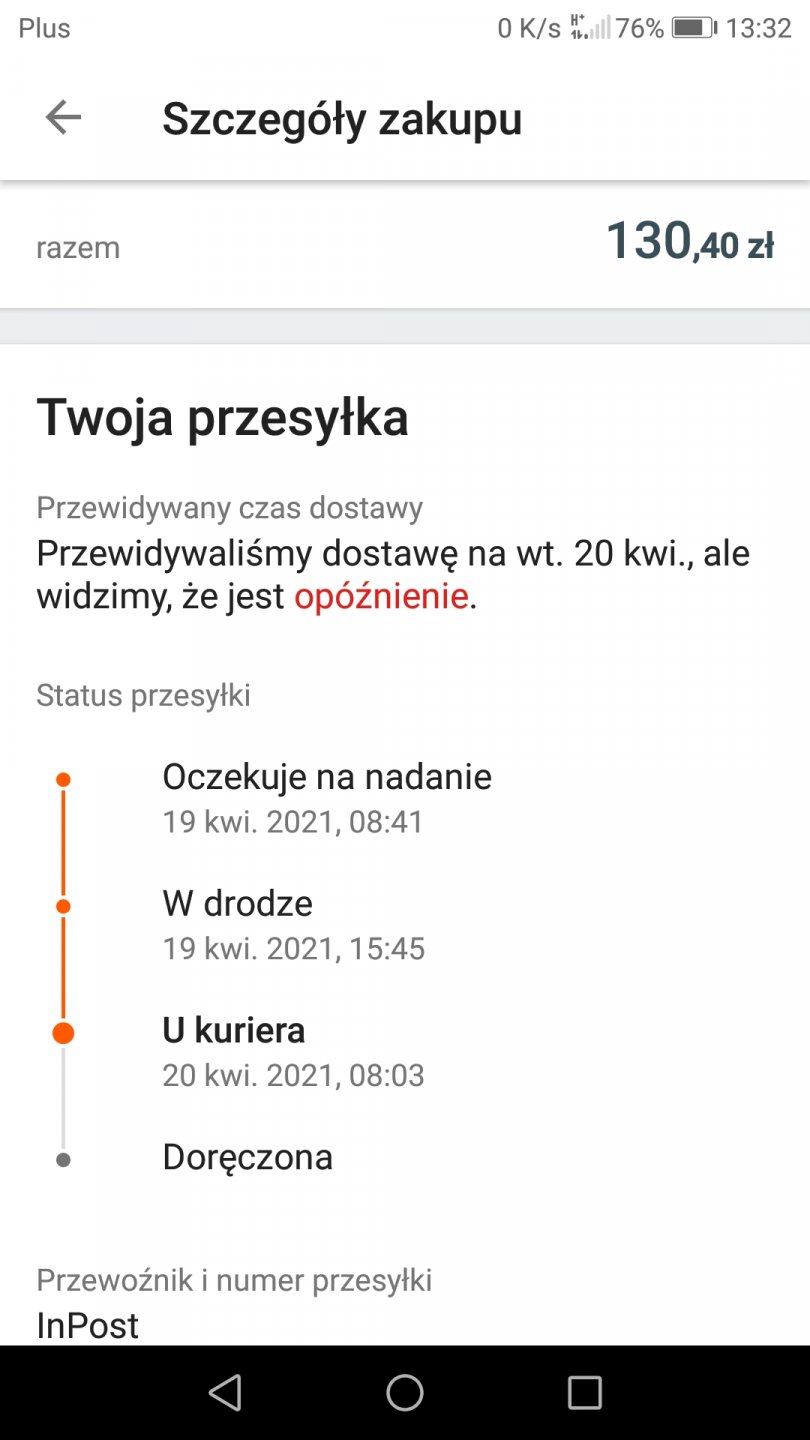Go back from Szczegóły zakupu
Image resolution: width=810 pixels, height=1440 pixels.
pyautogui.click(x=63, y=118)
